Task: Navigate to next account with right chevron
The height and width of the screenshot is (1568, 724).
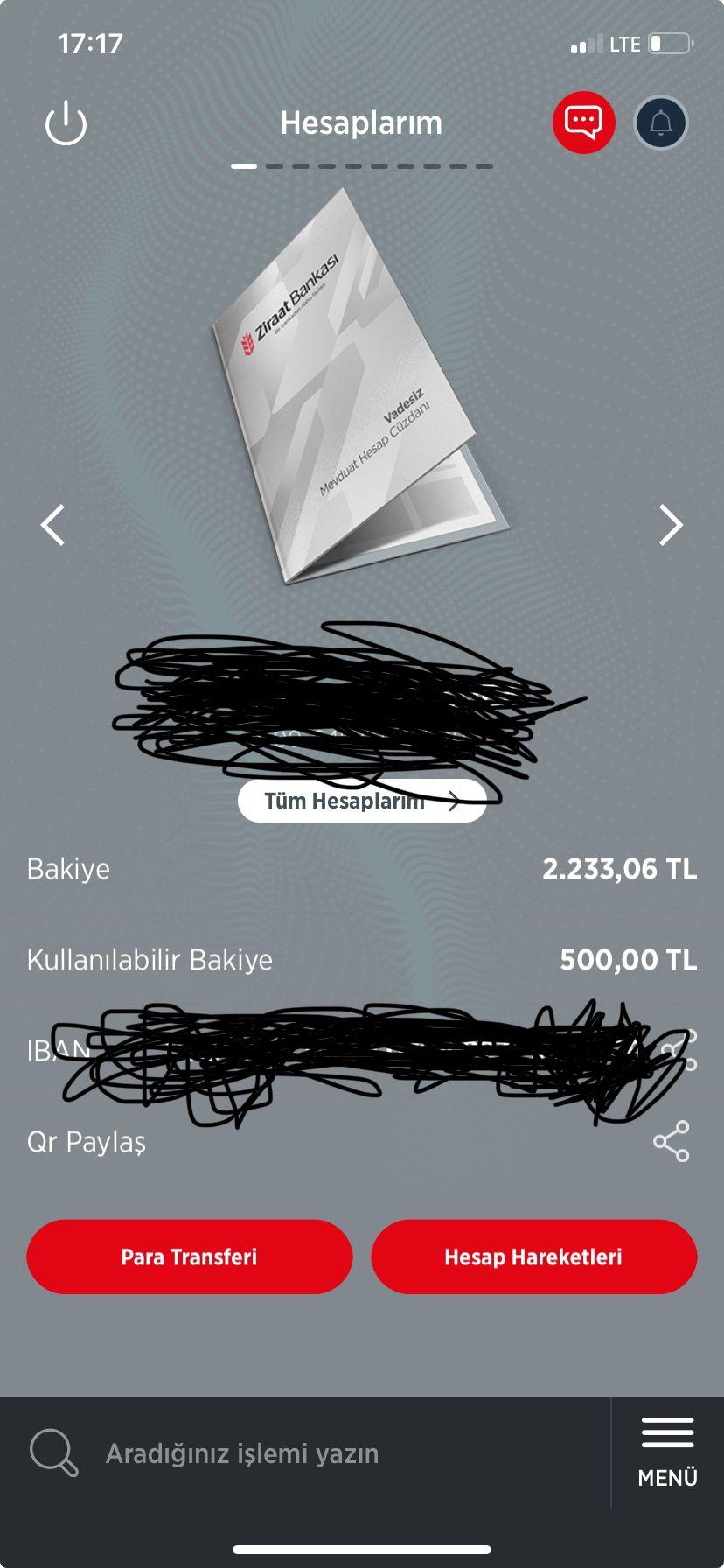Action: click(x=671, y=525)
